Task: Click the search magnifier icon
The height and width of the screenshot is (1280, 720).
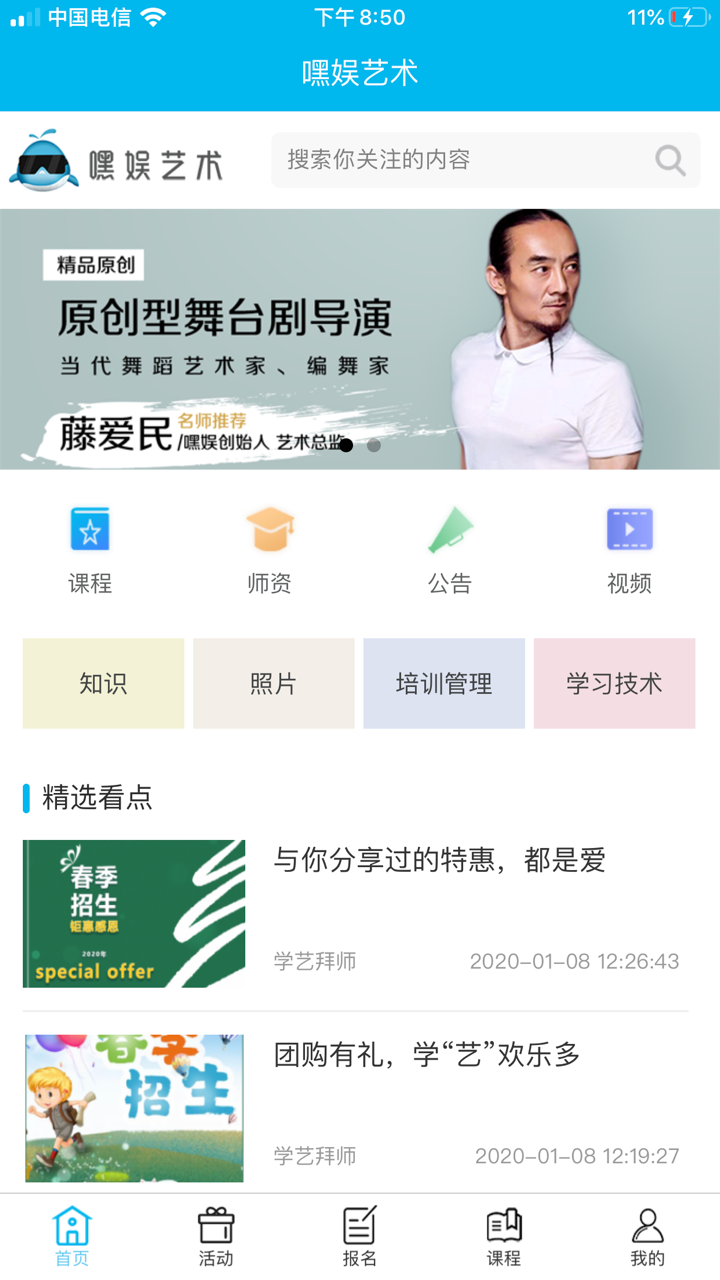Action: 668,160
